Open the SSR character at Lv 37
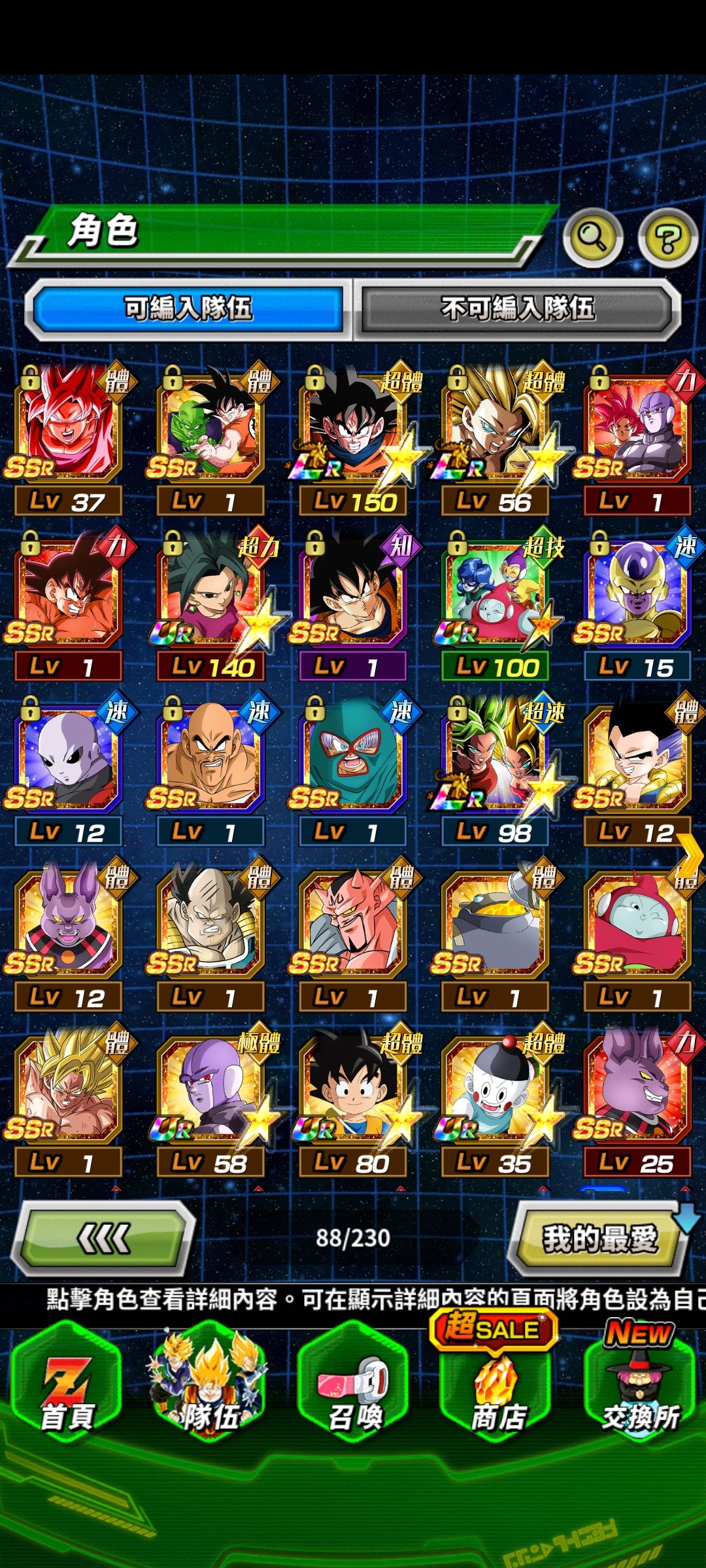This screenshot has width=706, height=1568. [69, 440]
